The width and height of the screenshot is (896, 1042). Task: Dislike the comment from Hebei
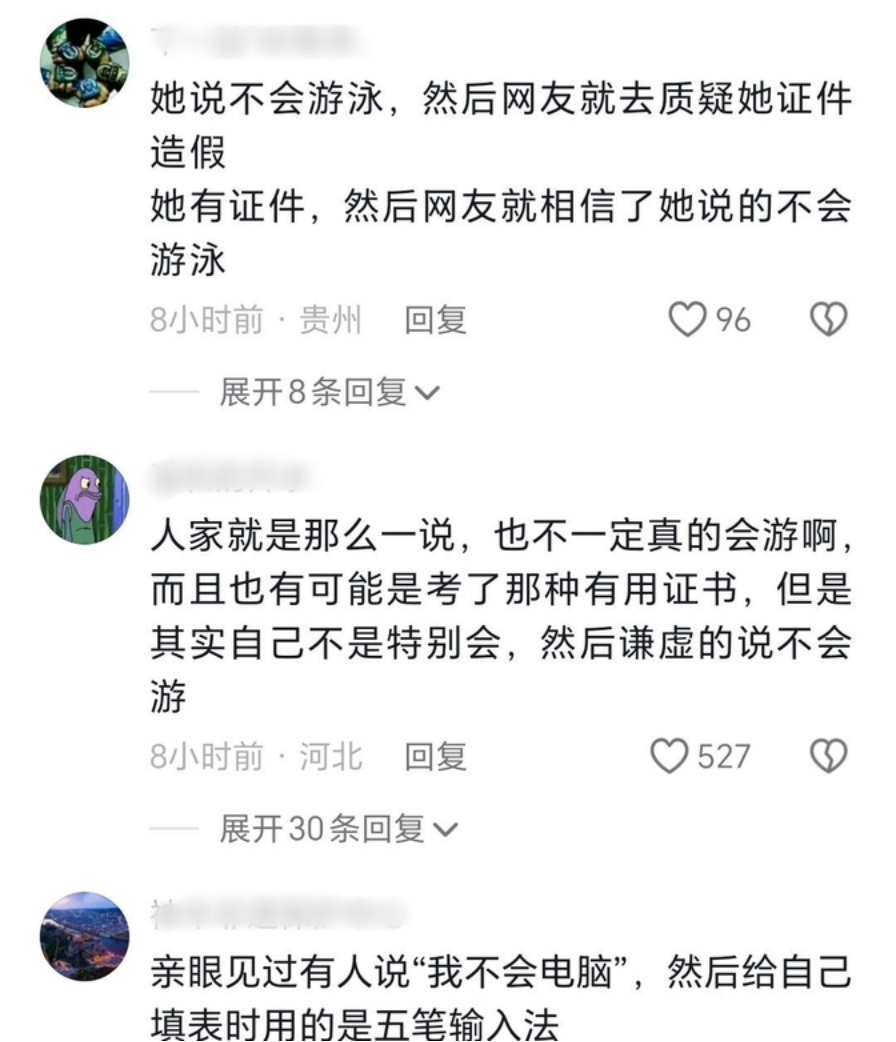(827, 756)
